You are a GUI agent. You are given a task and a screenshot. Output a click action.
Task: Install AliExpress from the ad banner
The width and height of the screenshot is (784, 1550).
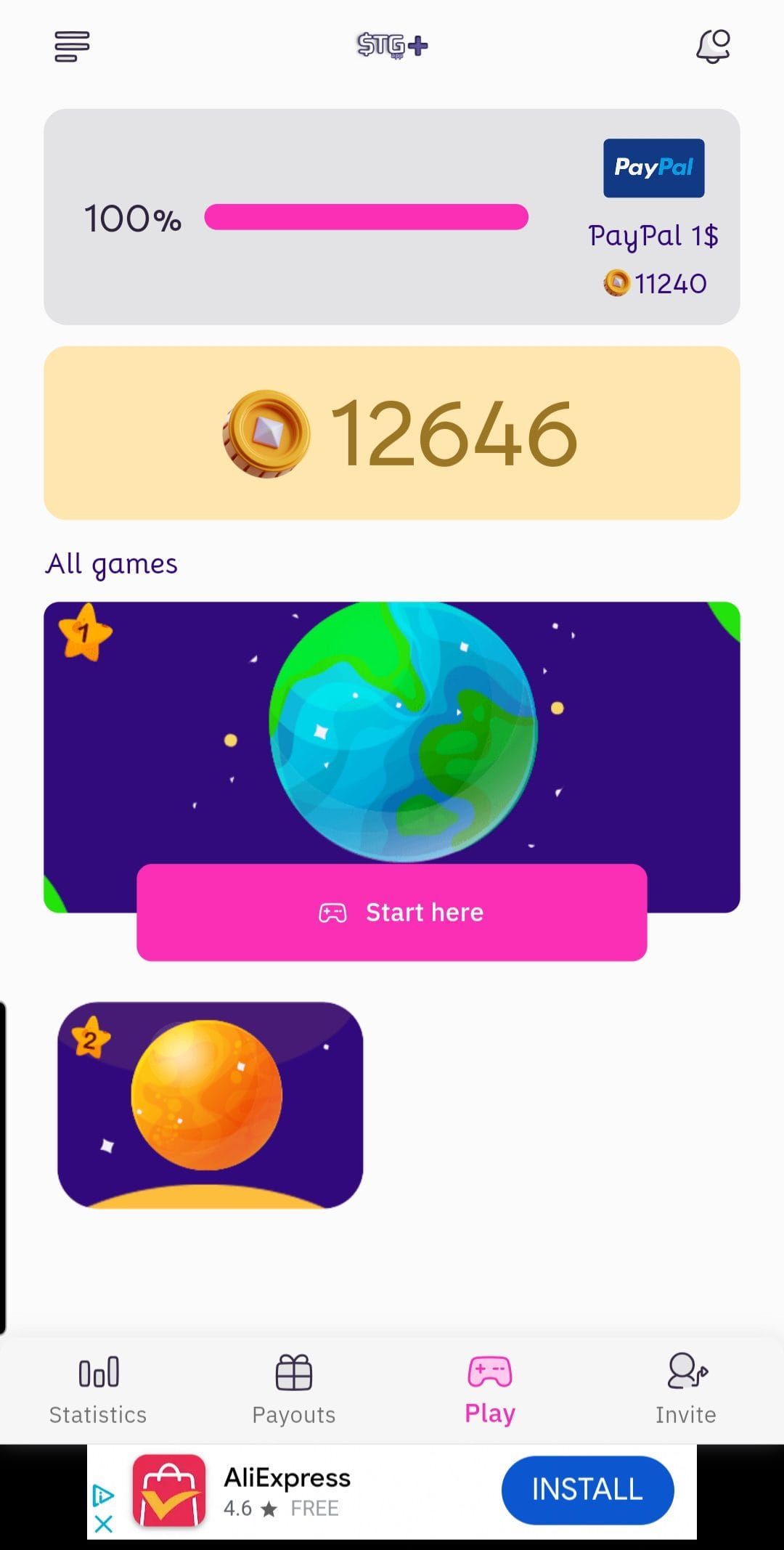pyautogui.click(x=587, y=1490)
